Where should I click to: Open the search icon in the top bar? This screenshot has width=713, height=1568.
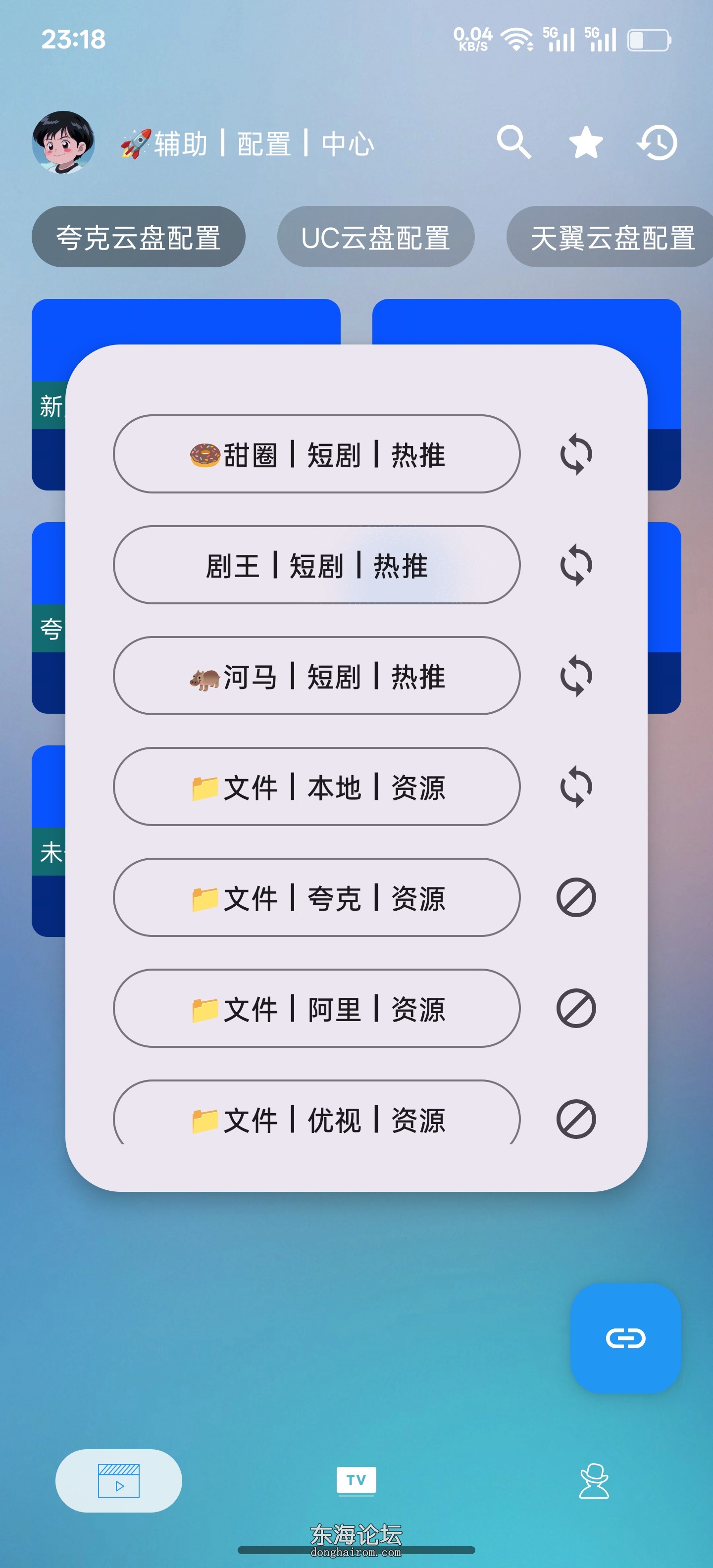514,142
